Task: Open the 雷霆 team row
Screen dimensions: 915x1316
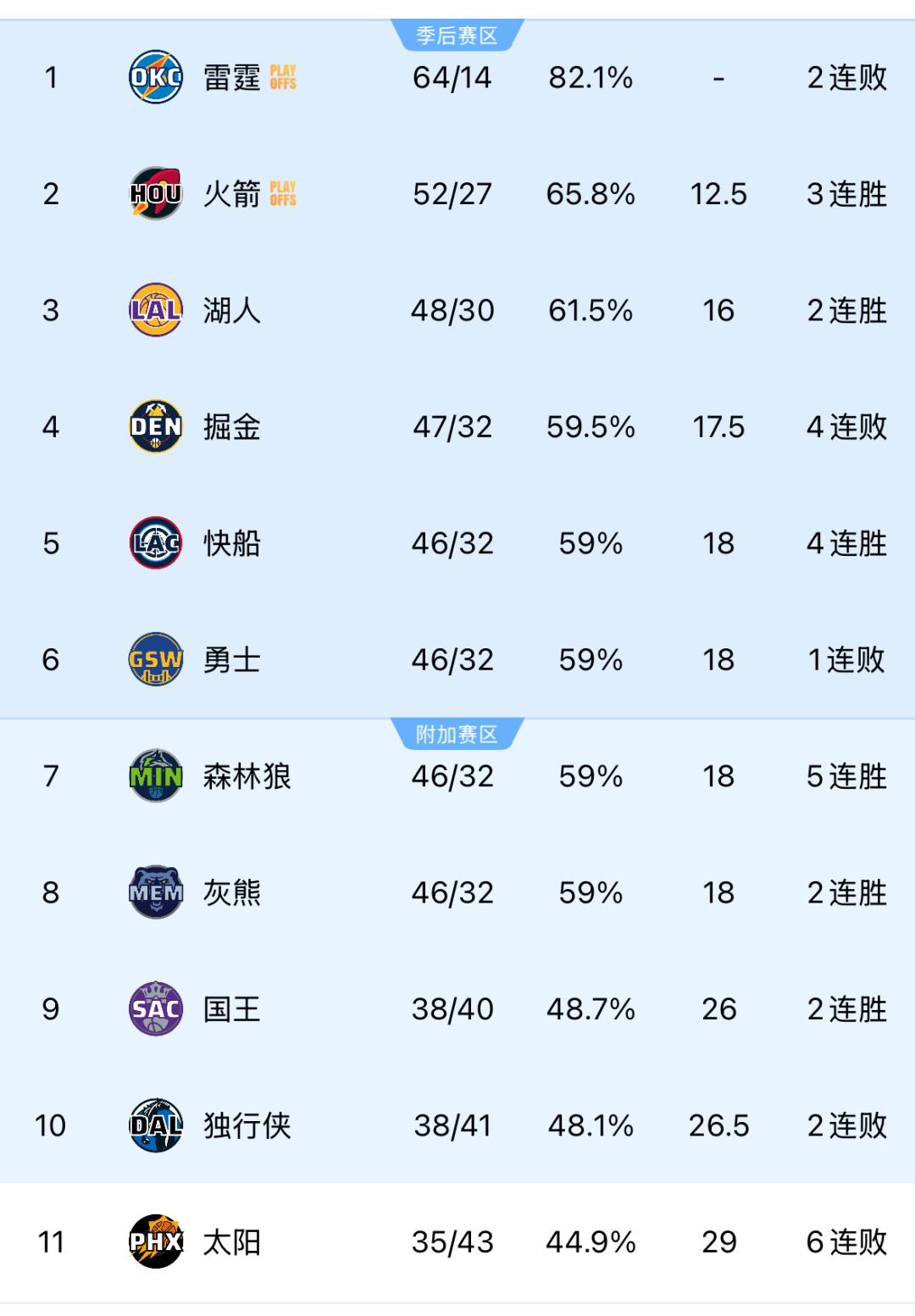Action: [230, 78]
